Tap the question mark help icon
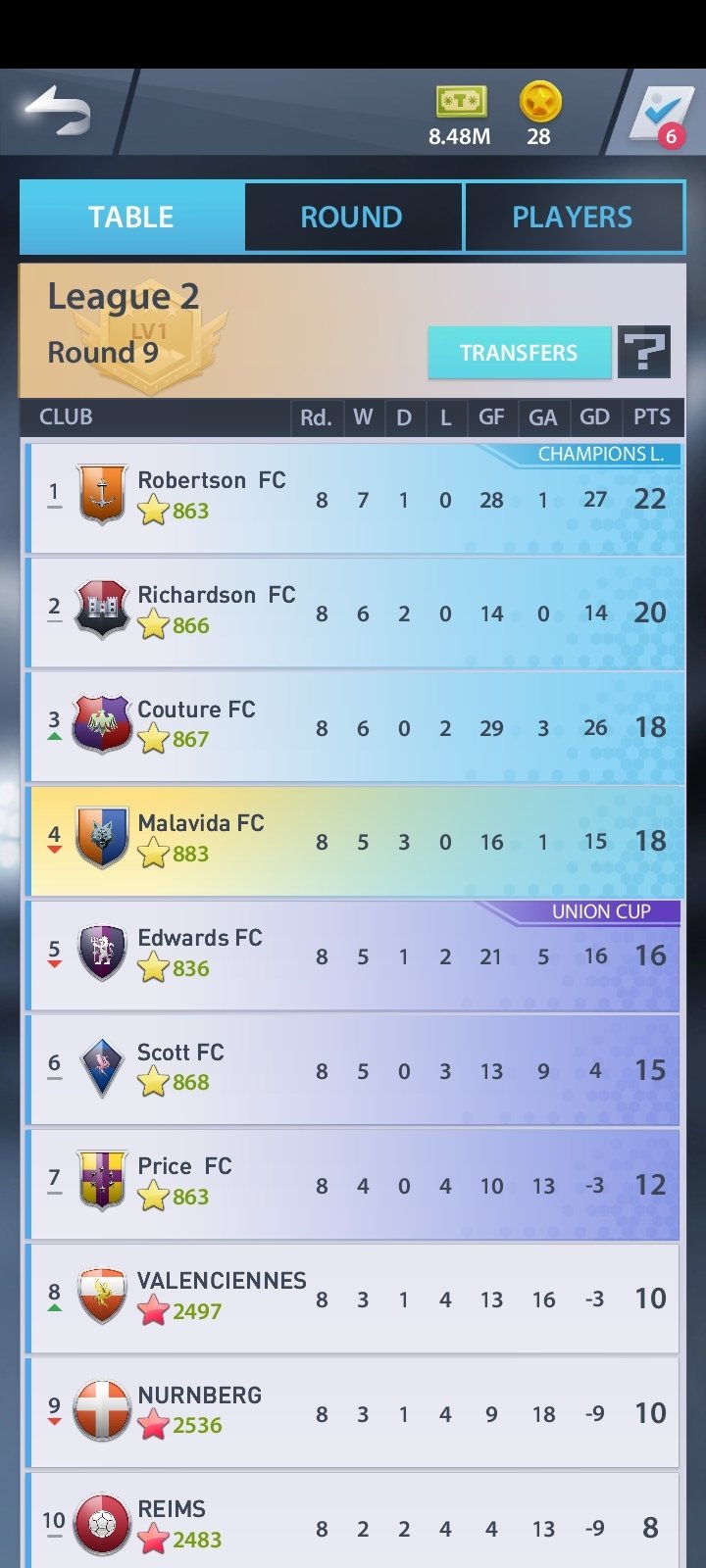Image resolution: width=706 pixels, height=1568 pixels. pos(644,352)
